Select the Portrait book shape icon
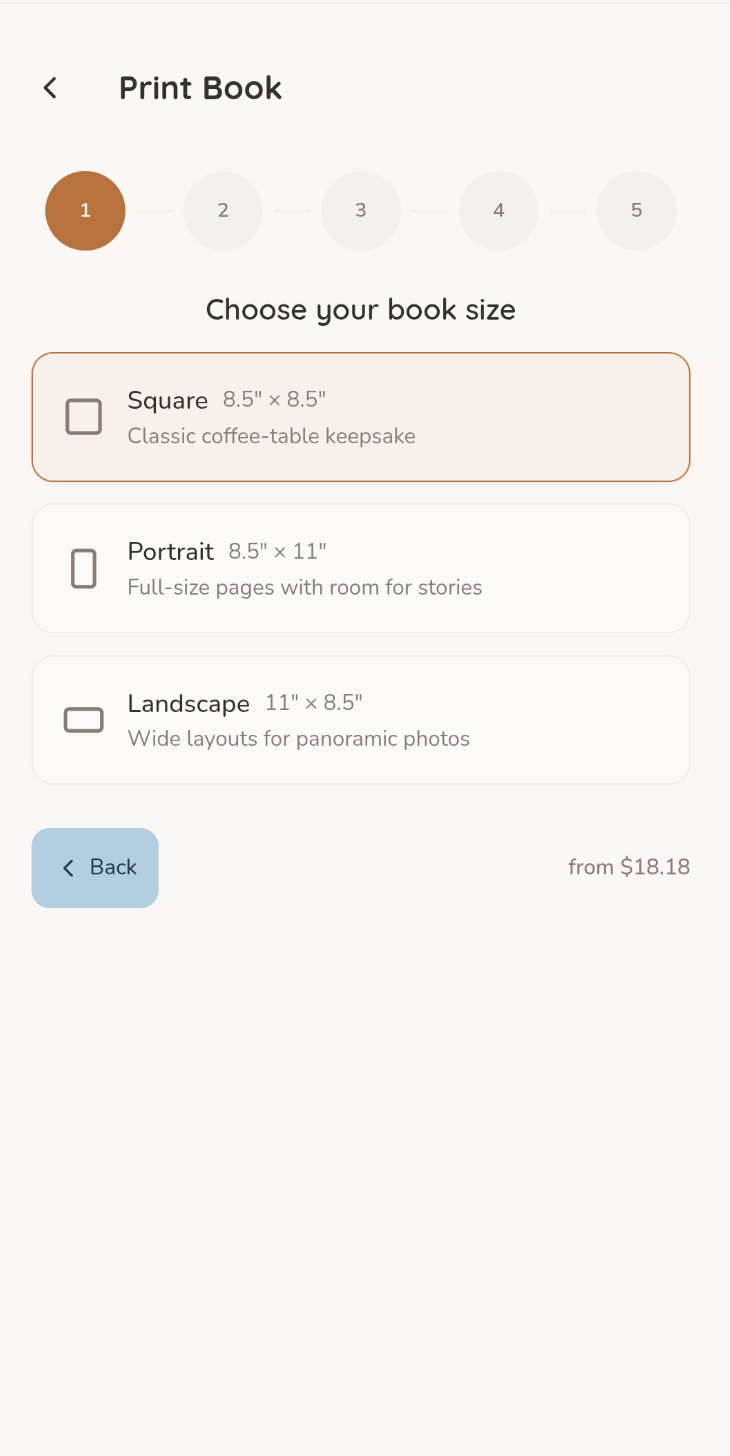The width and height of the screenshot is (730, 1456). coord(84,568)
